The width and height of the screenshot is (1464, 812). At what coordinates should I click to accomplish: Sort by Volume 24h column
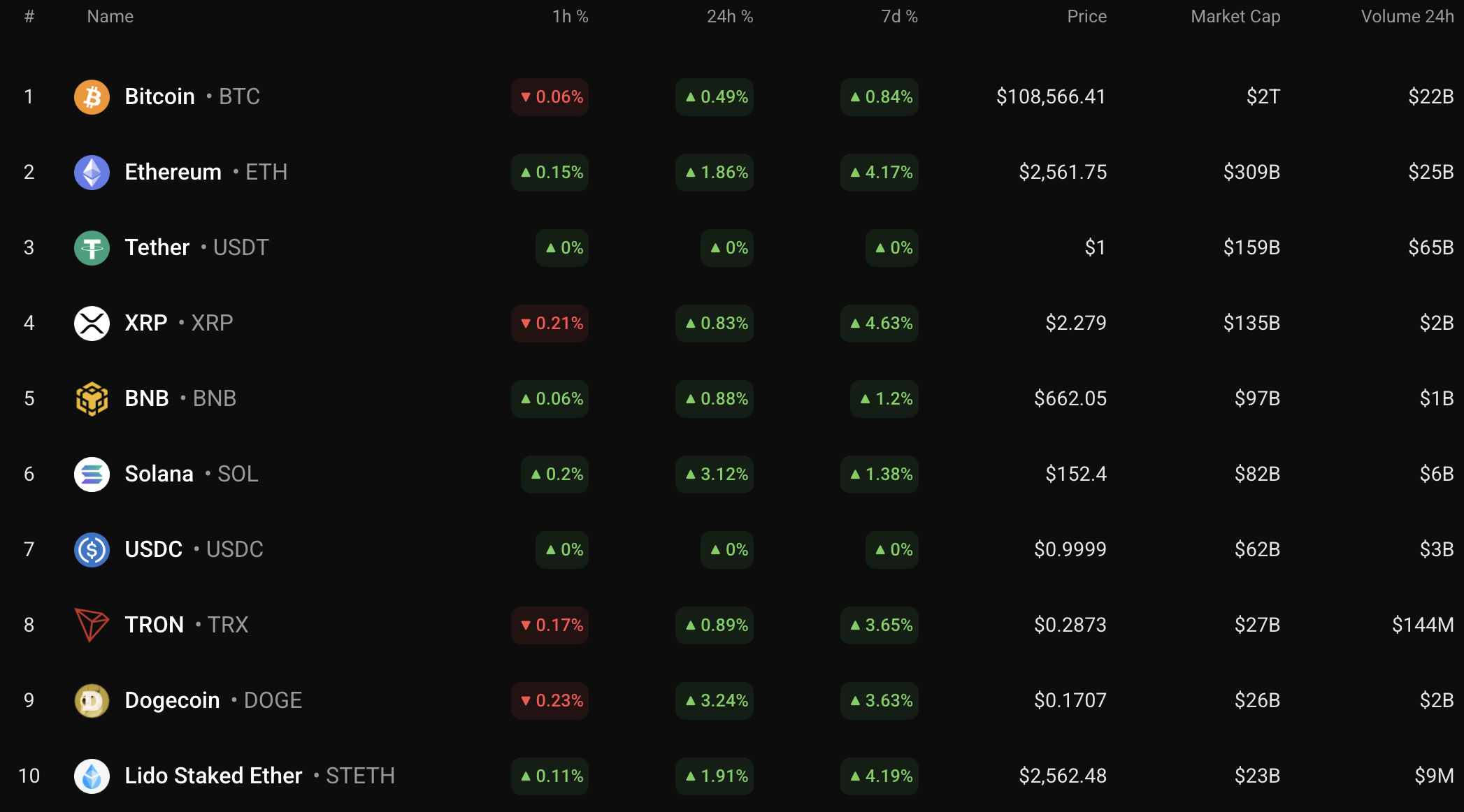[x=1407, y=17]
